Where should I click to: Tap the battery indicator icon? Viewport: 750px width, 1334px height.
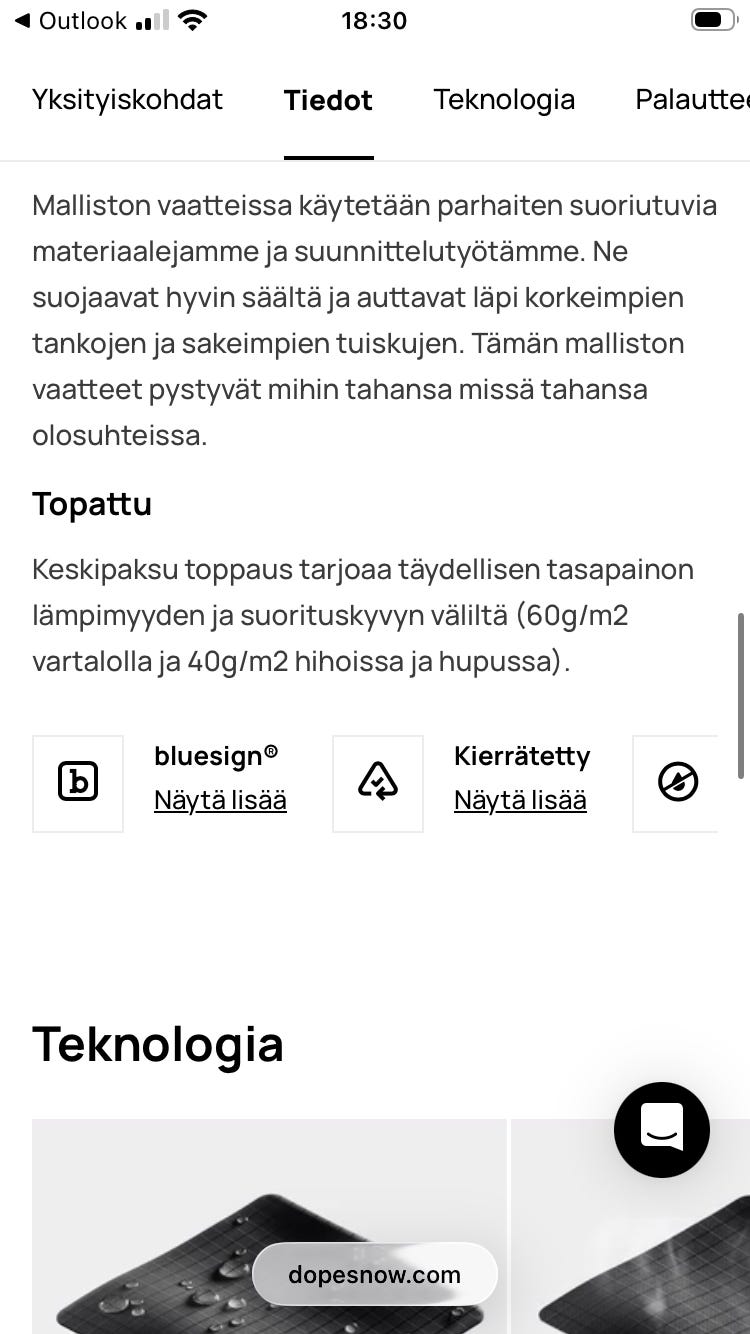point(711,18)
